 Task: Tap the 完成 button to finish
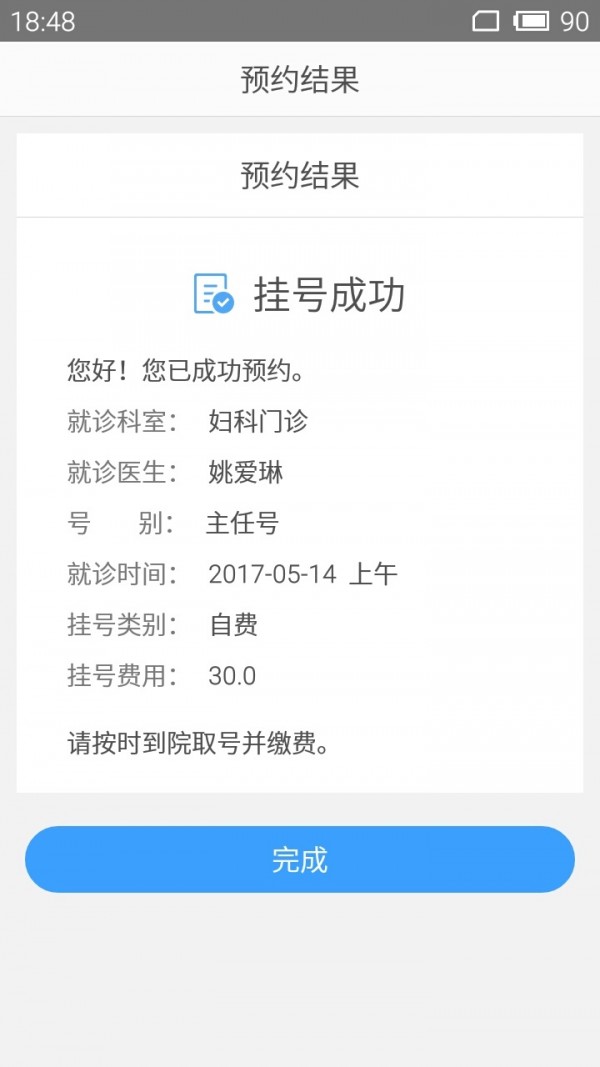point(300,860)
